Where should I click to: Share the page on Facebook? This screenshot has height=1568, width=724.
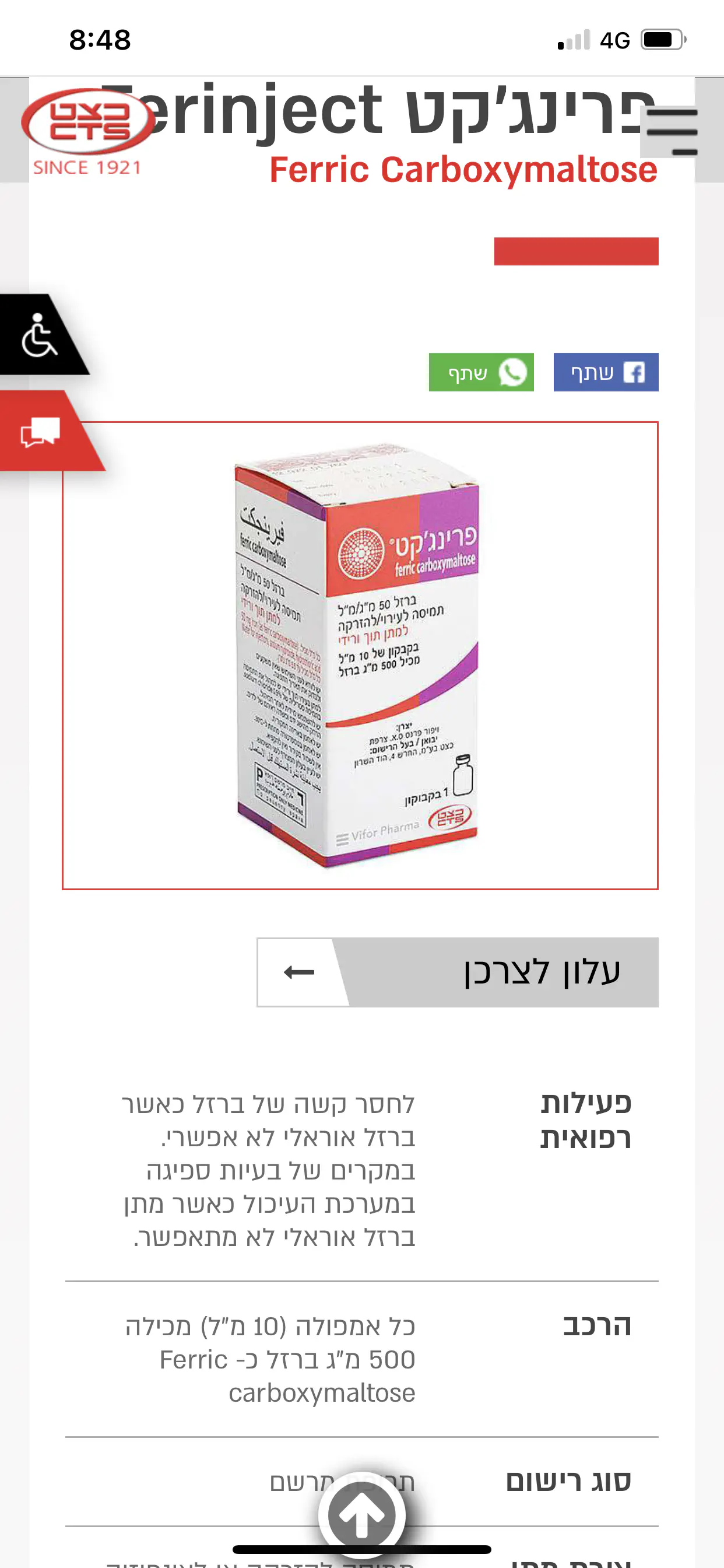pos(605,372)
